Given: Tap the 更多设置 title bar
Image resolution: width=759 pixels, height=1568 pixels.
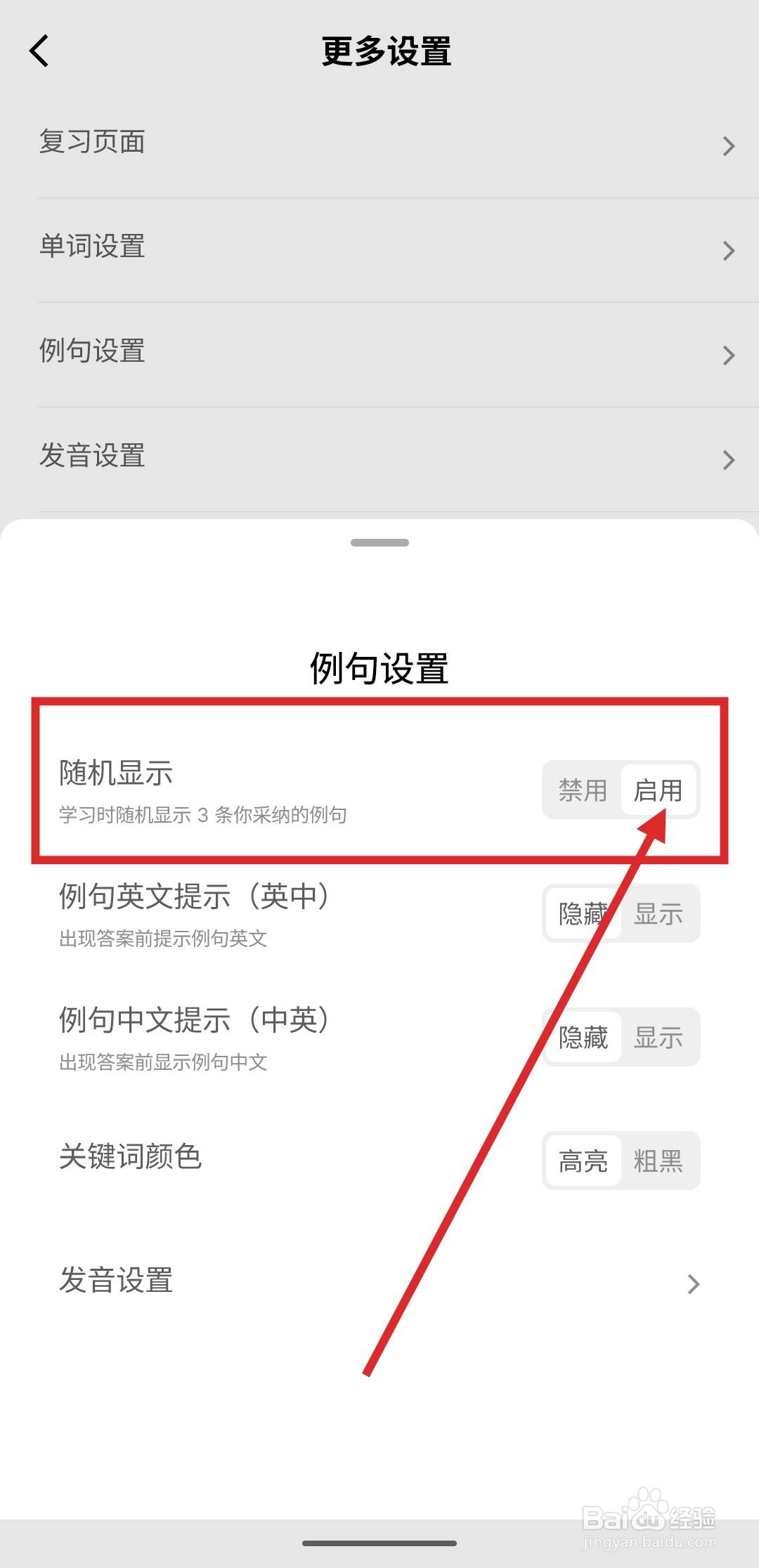Looking at the screenshot, I should [385, 51].
